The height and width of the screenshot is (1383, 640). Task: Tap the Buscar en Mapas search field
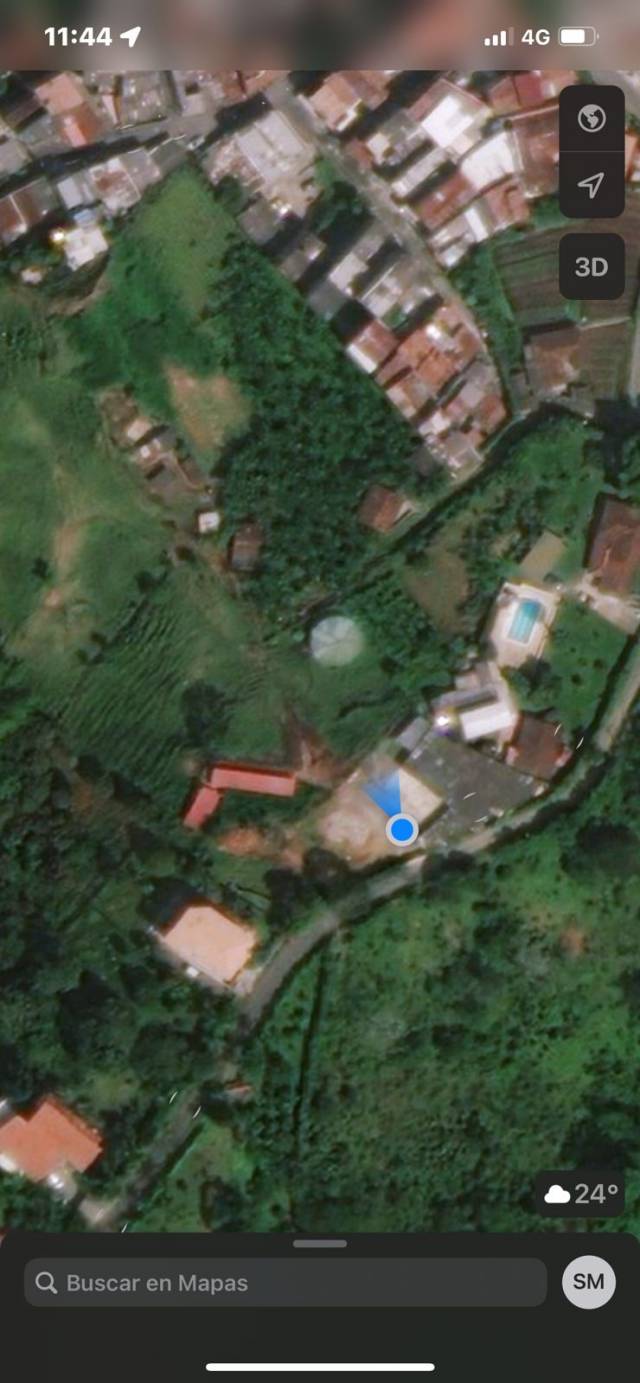click(285, 1283)
